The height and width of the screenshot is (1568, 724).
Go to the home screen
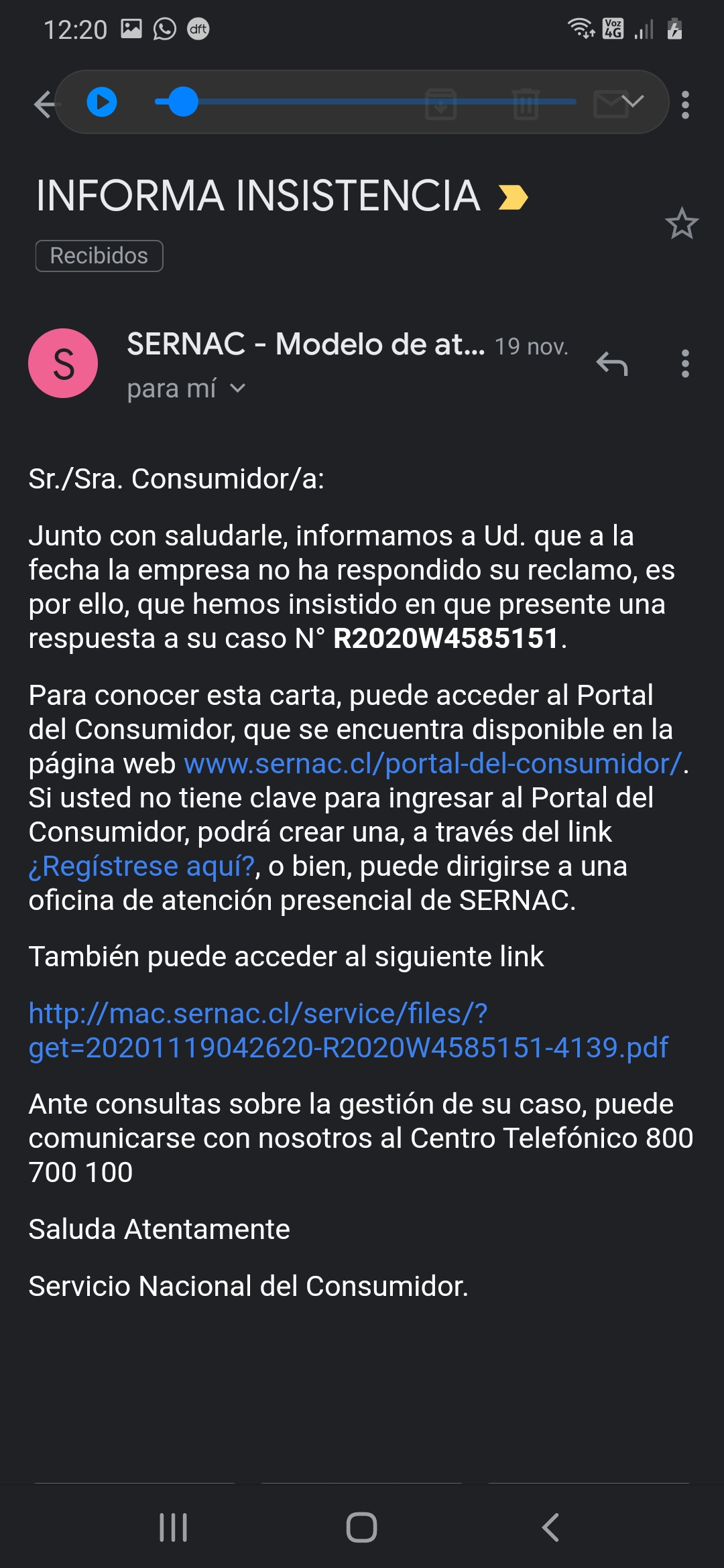pyautogui.click(x=361, y=1528)
